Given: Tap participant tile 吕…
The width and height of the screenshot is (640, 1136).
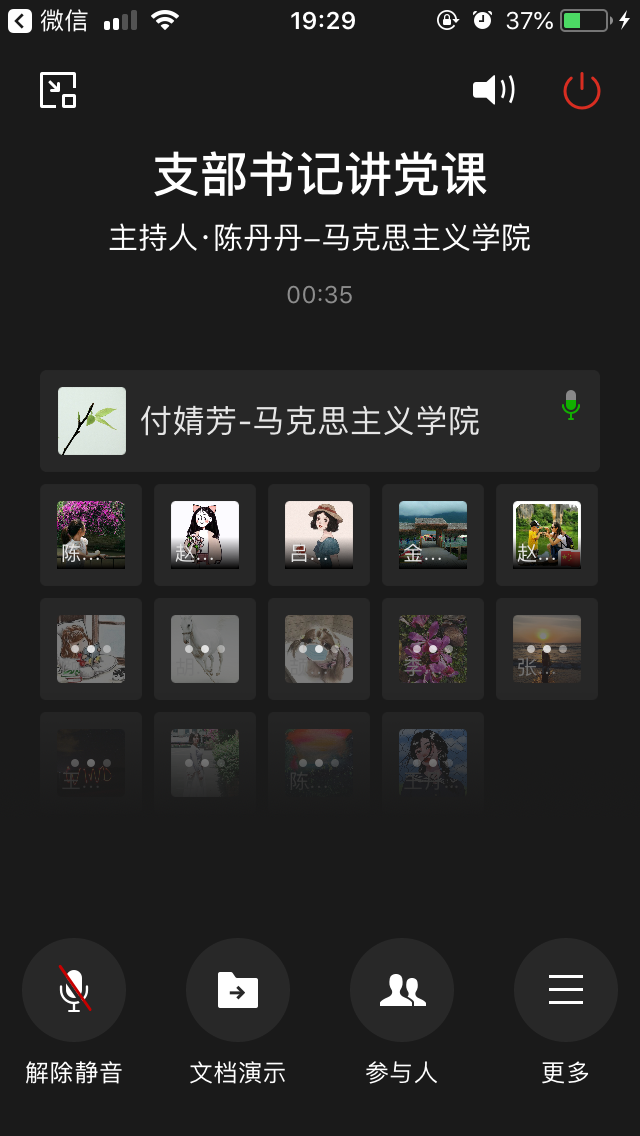Looking at the screenshot, I should [319, 535].
